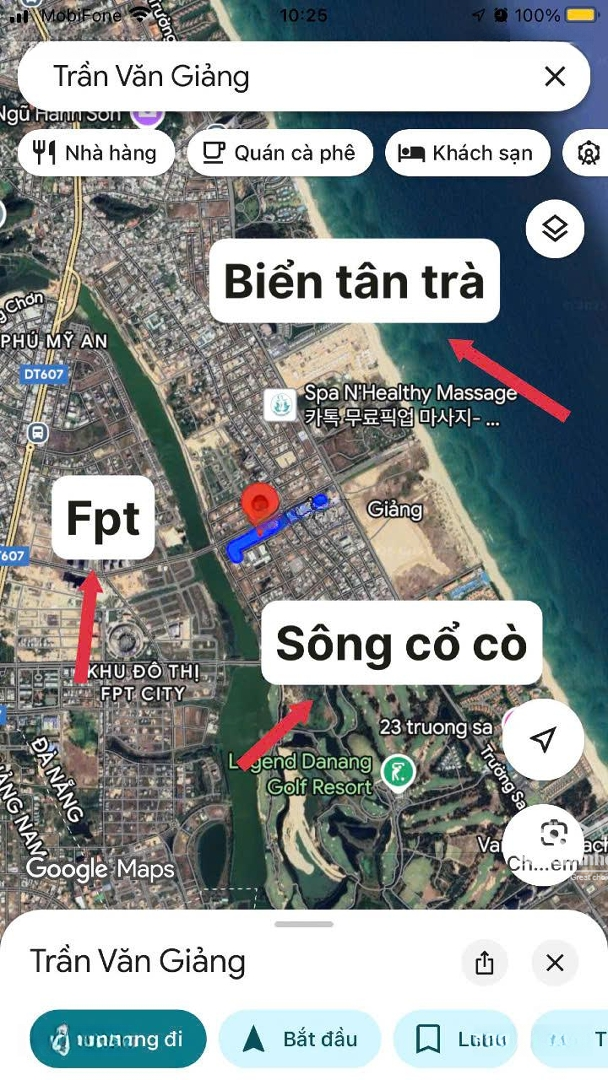The image size is (608, 1080).
Task: Save the place with Lưu
Action: (455, 1040)
